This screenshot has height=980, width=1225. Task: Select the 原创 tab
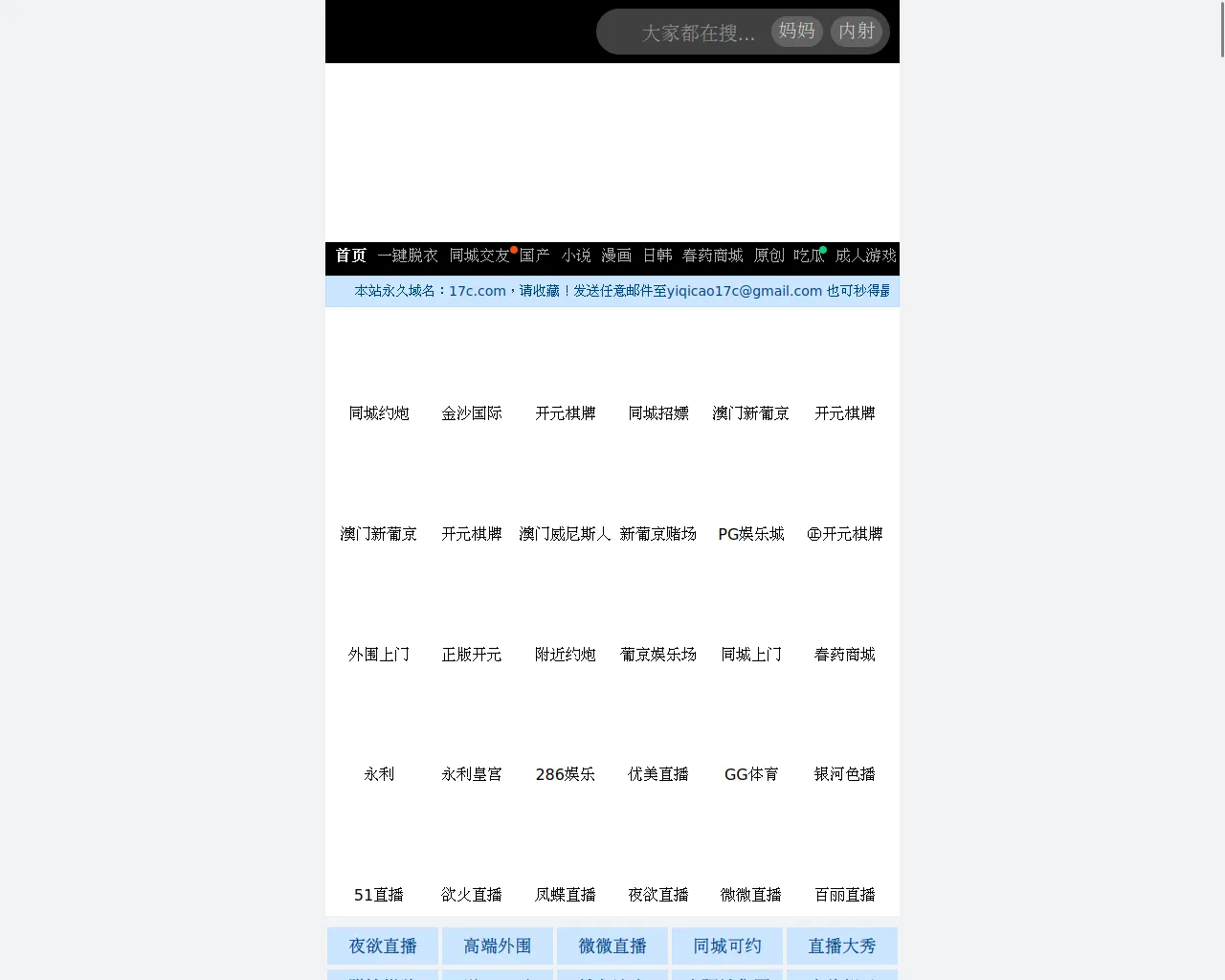tap(768, 256)
